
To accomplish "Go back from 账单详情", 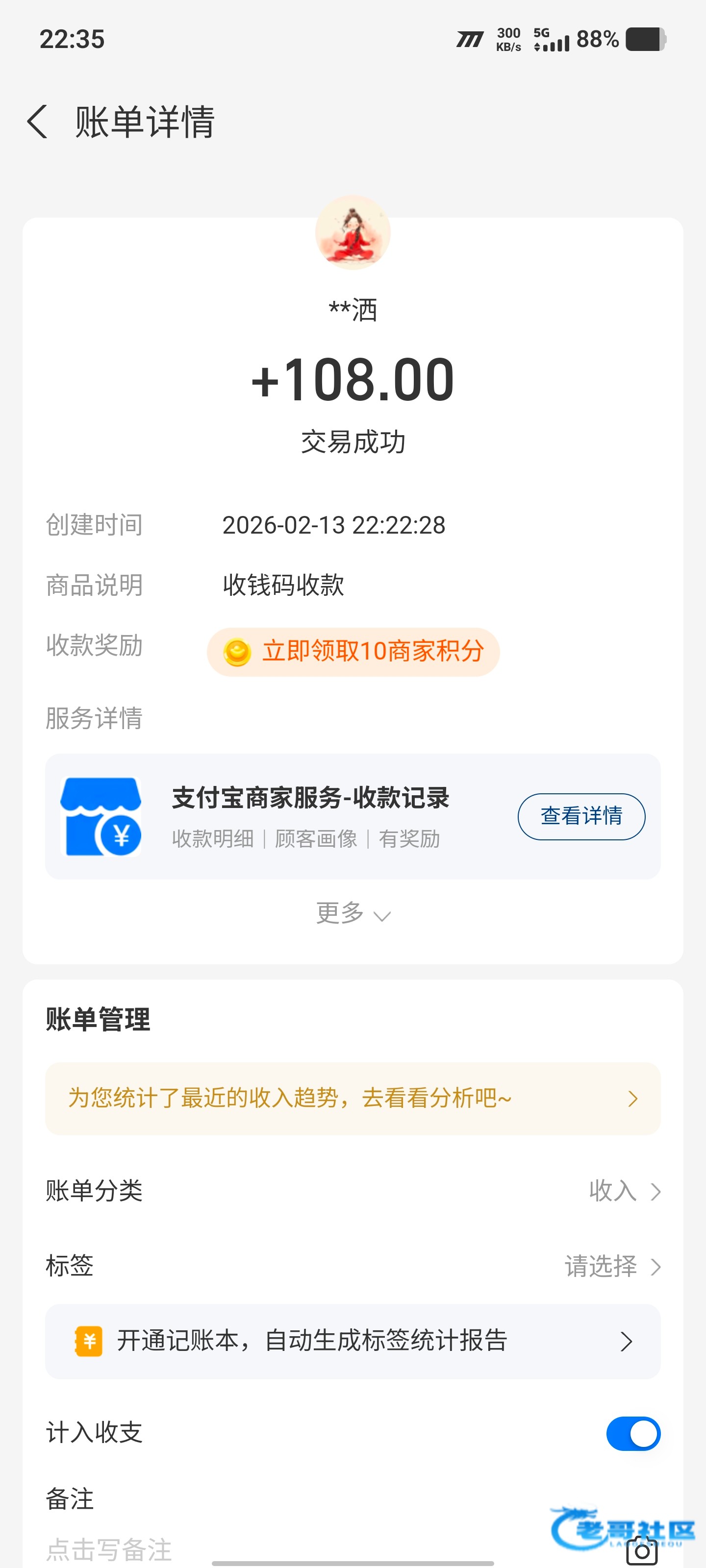I will pos(38,122).
